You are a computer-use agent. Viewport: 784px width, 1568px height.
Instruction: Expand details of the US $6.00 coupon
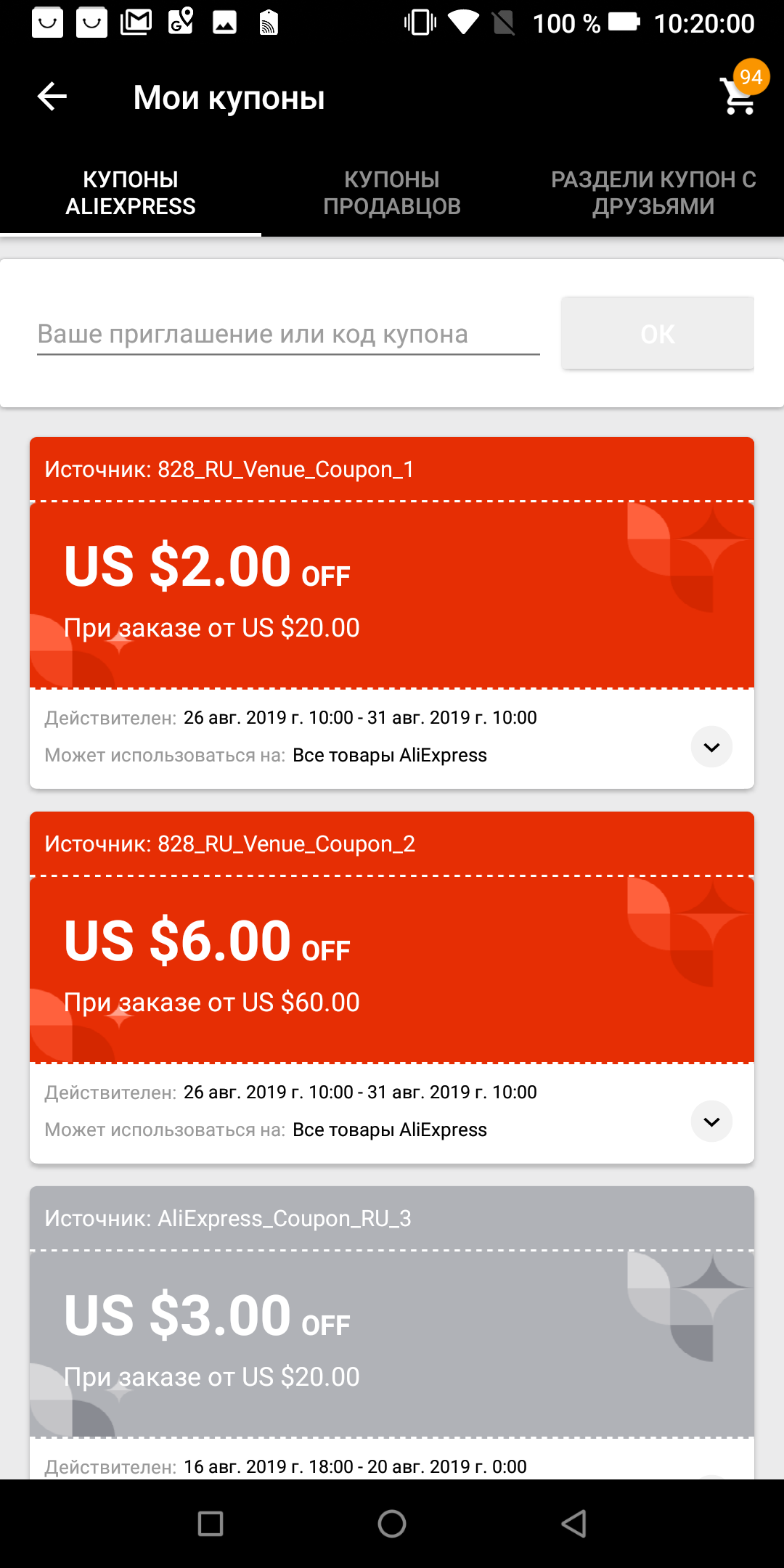click(711, 1122)
